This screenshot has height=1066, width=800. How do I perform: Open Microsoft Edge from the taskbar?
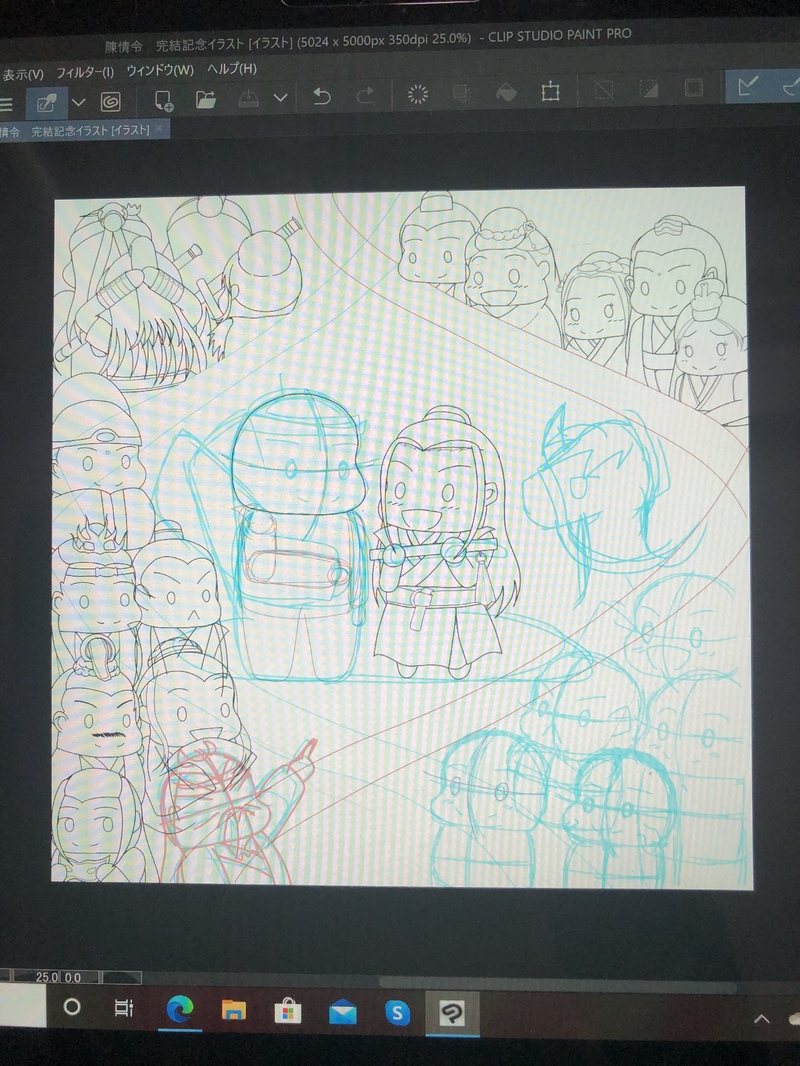coord(180,1011)
